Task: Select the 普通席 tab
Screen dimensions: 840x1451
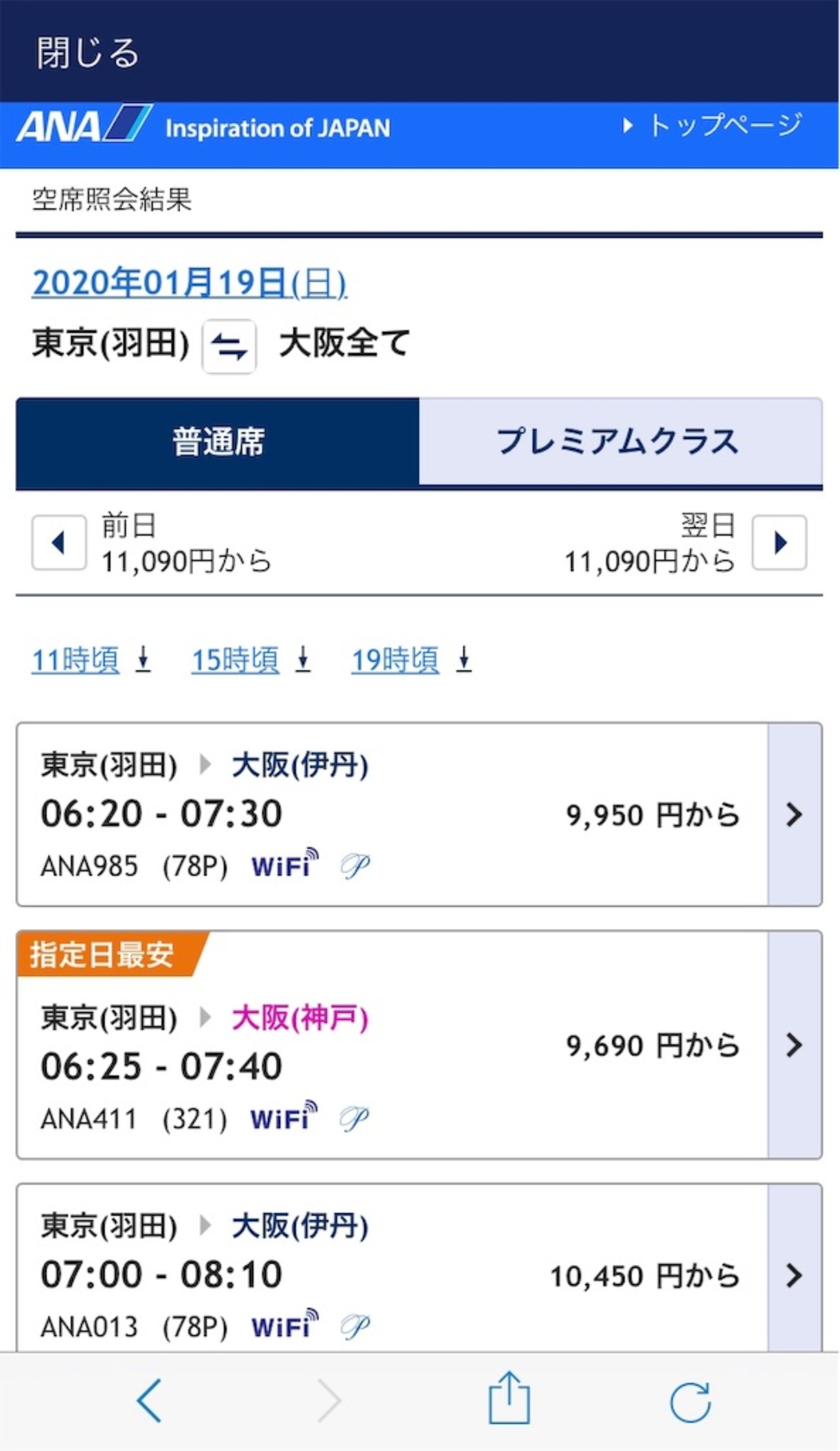Action: [218, 442]
